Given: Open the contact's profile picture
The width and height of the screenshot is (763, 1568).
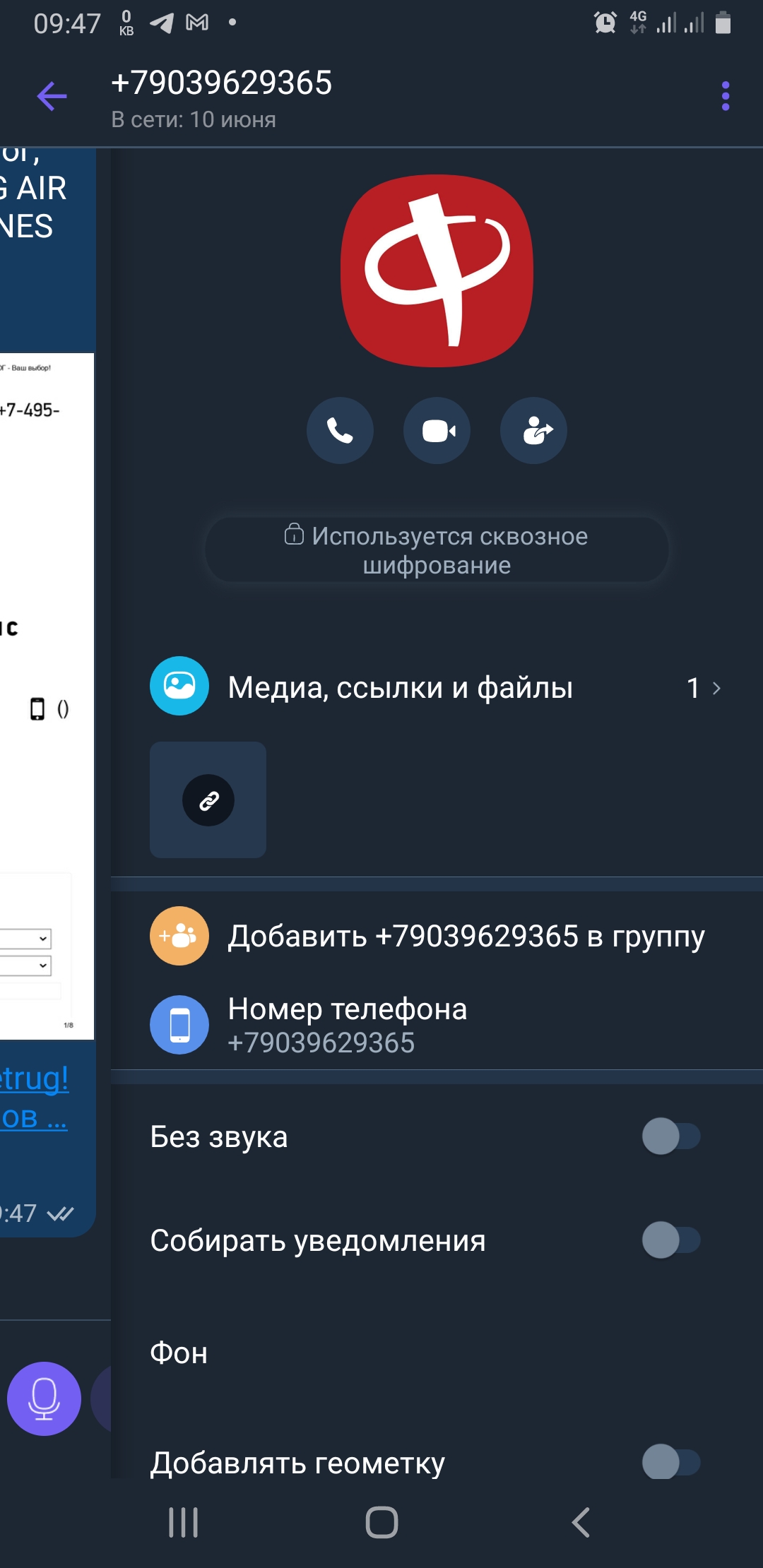Looking at the screenshot, I should coord(437,271).
